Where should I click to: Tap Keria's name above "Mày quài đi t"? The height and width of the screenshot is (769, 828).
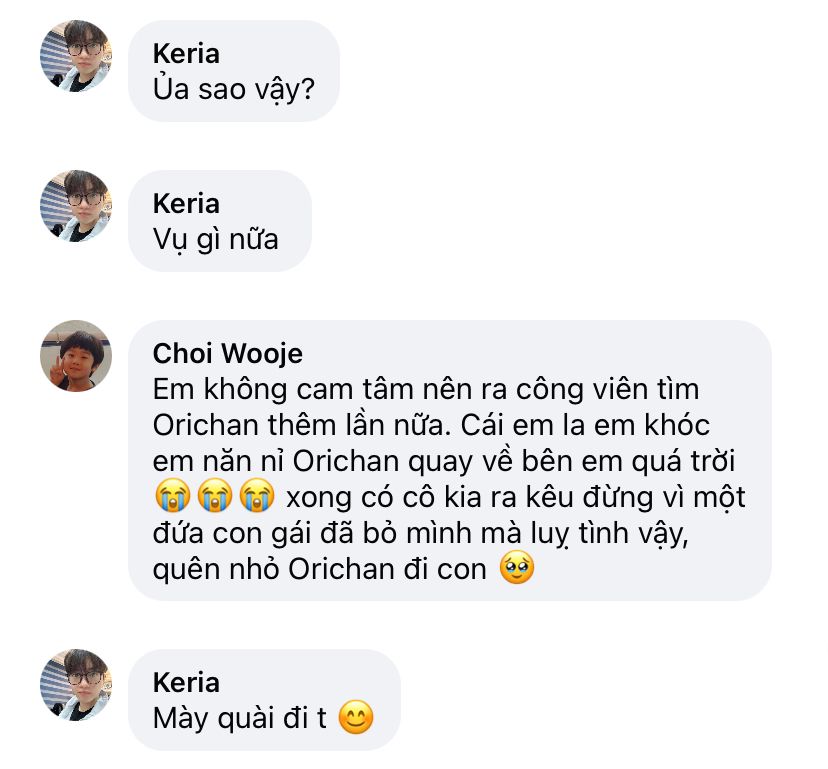186,682
